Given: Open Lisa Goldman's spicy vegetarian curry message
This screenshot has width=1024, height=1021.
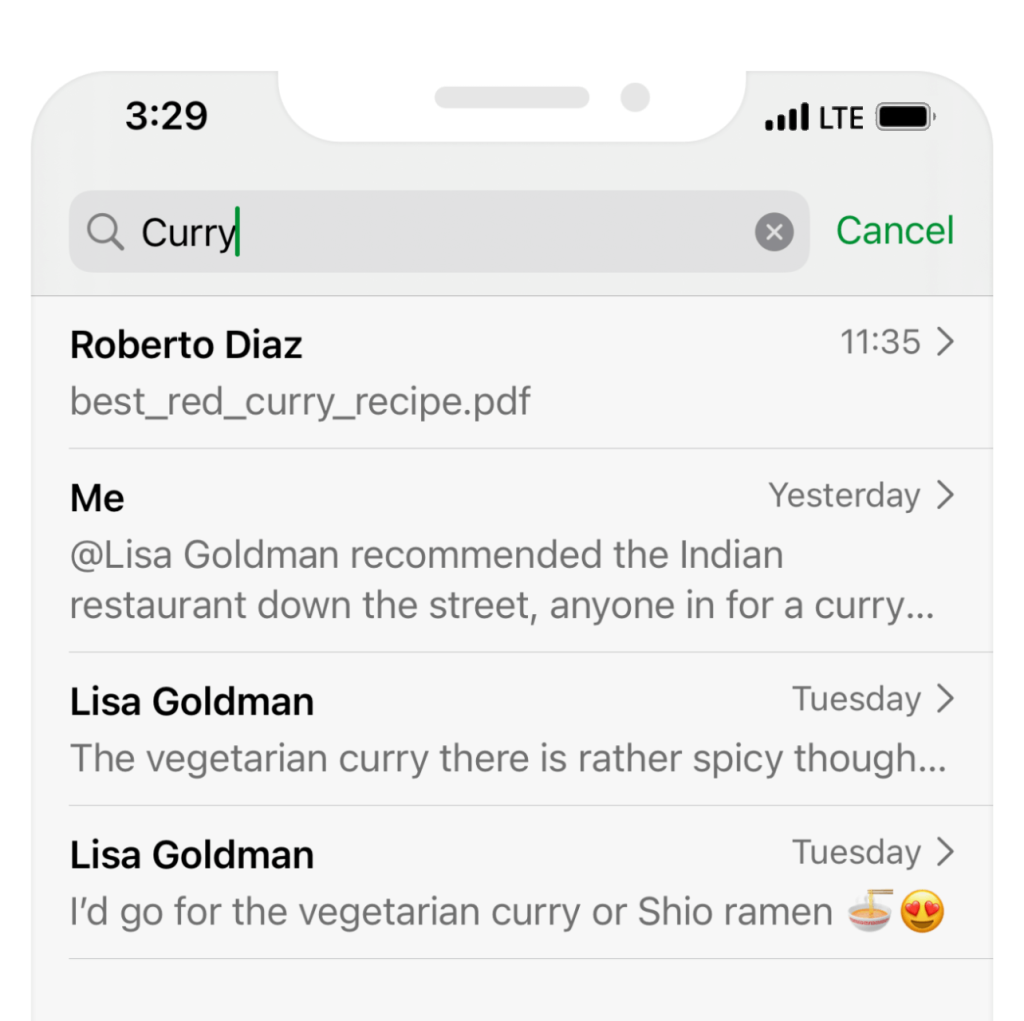Looking at the screenshot, I should [510, 729].
